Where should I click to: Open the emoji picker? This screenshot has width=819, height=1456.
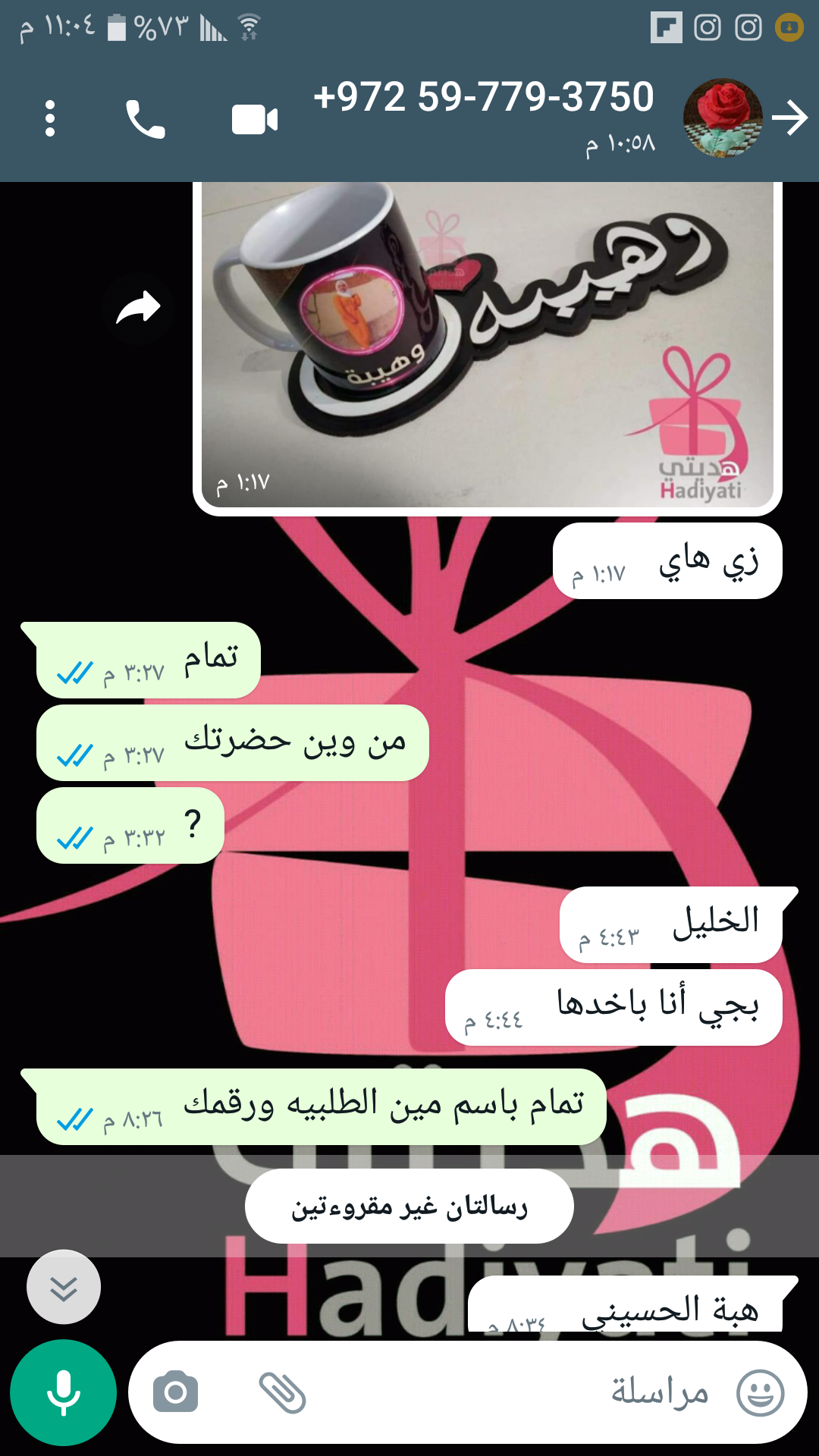pyautogui.click(x=760, y=1392)
